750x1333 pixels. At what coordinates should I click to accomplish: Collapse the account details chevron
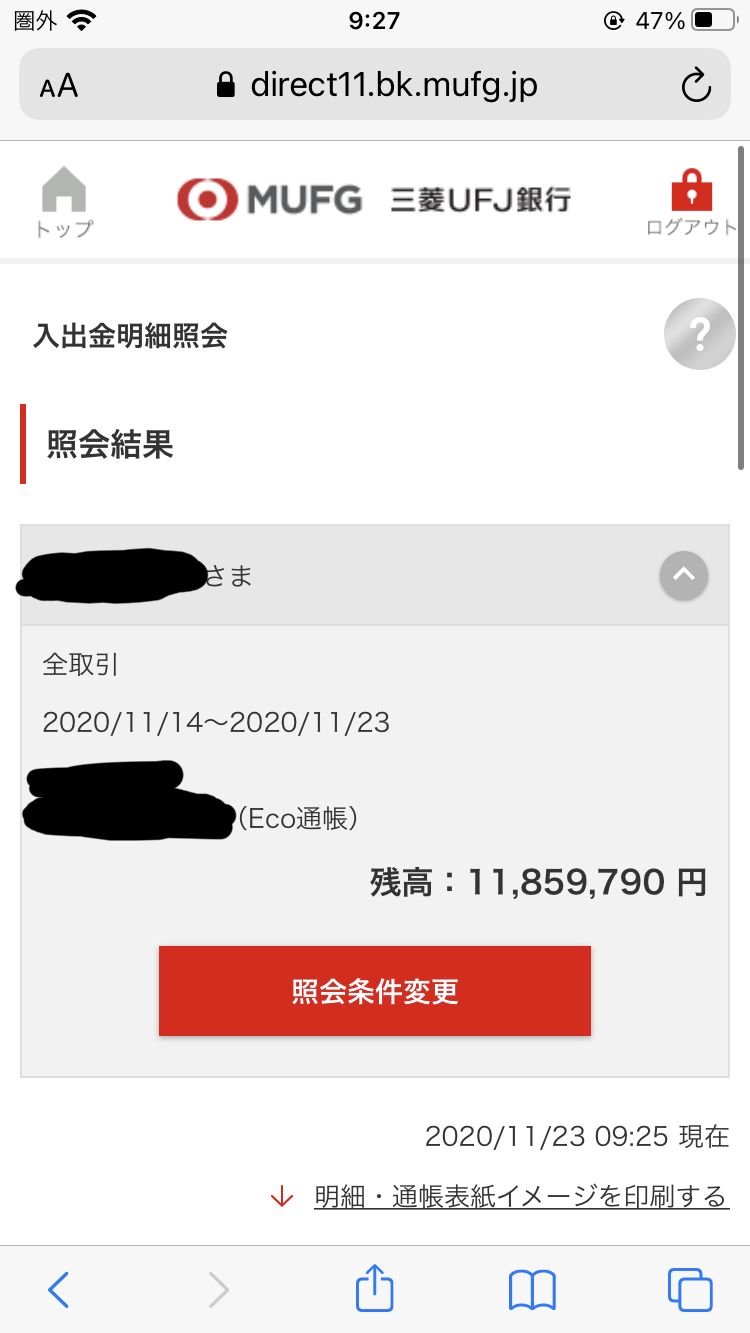click(x=684, y=575)
